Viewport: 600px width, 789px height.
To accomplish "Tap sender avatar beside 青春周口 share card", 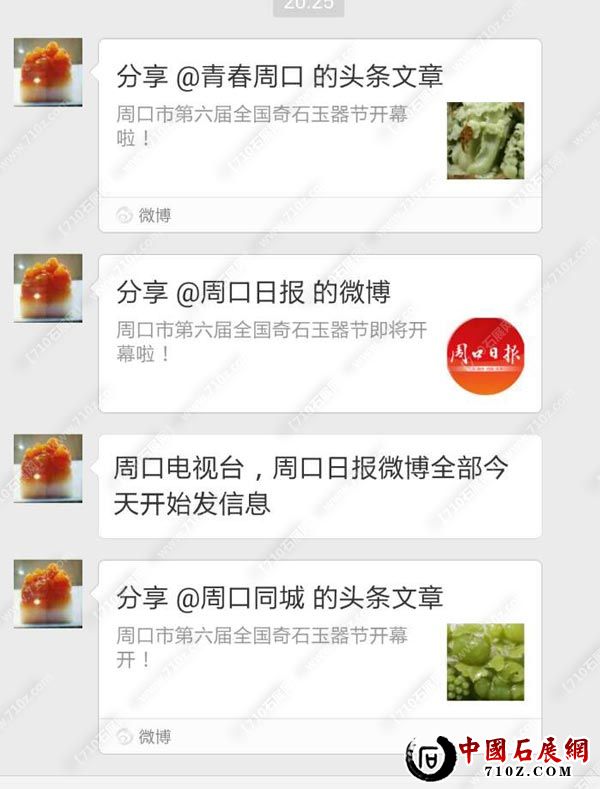I will pyautogui.click(x=48, y=72).
